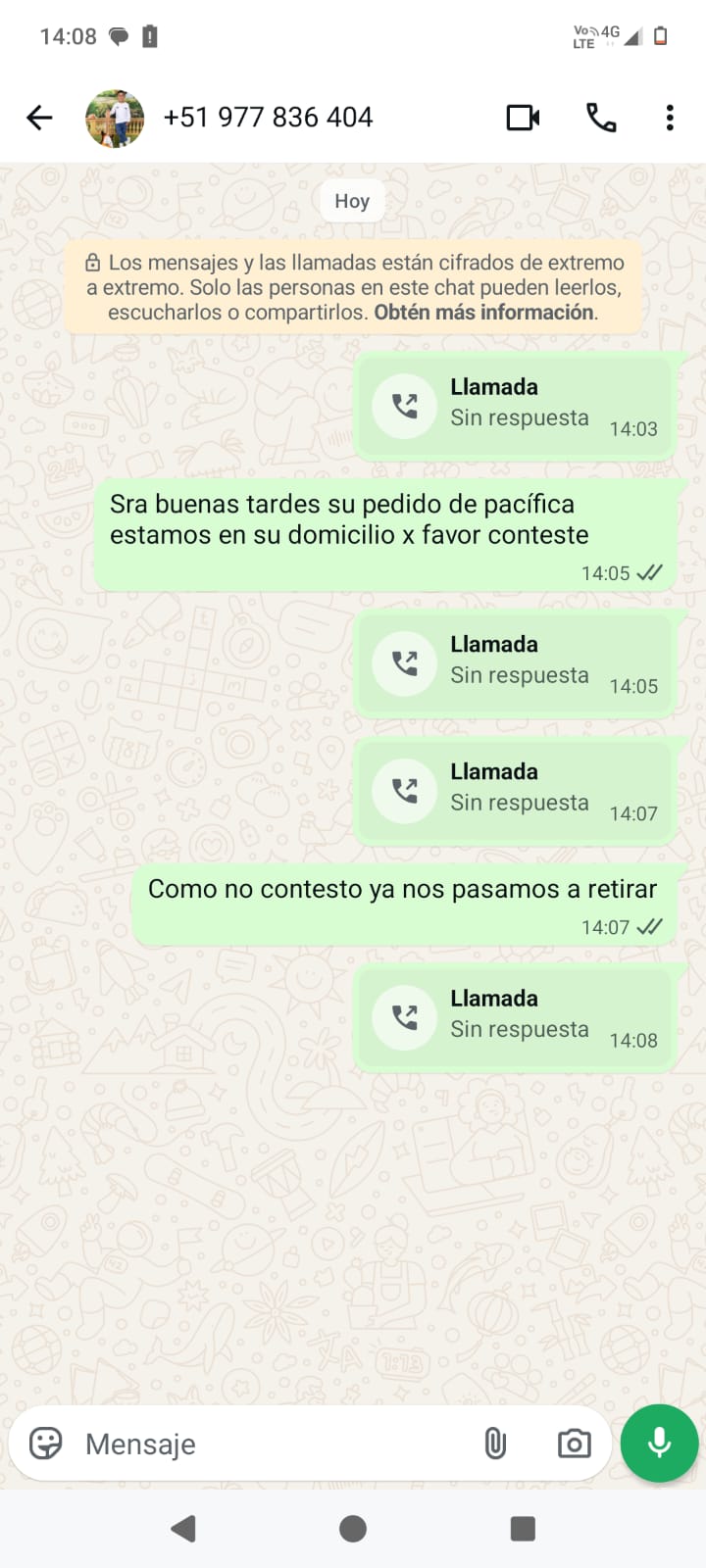
Task: Focus the Mensaje text field
Action: click(x=275, y=1444)
